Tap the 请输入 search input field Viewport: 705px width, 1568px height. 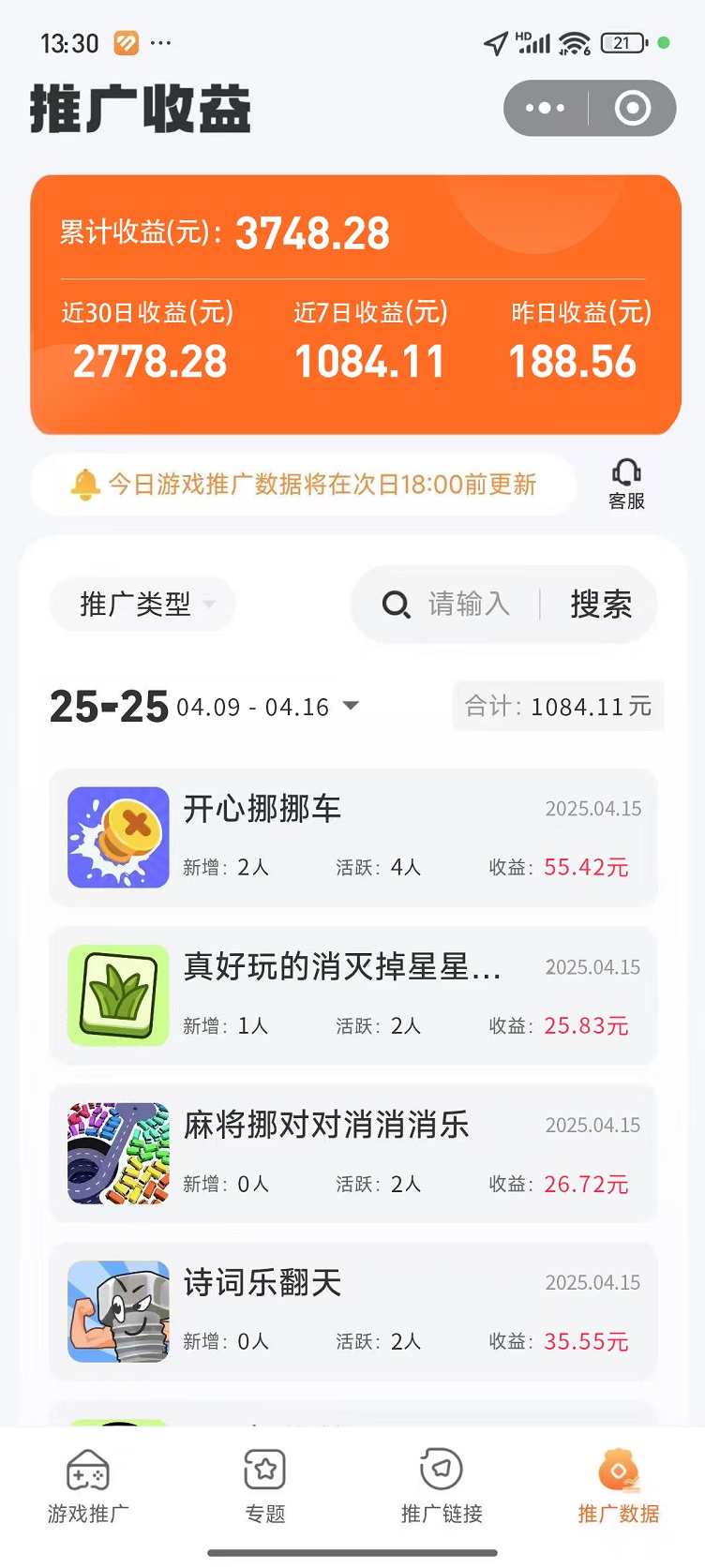click(x=469, y=605)
